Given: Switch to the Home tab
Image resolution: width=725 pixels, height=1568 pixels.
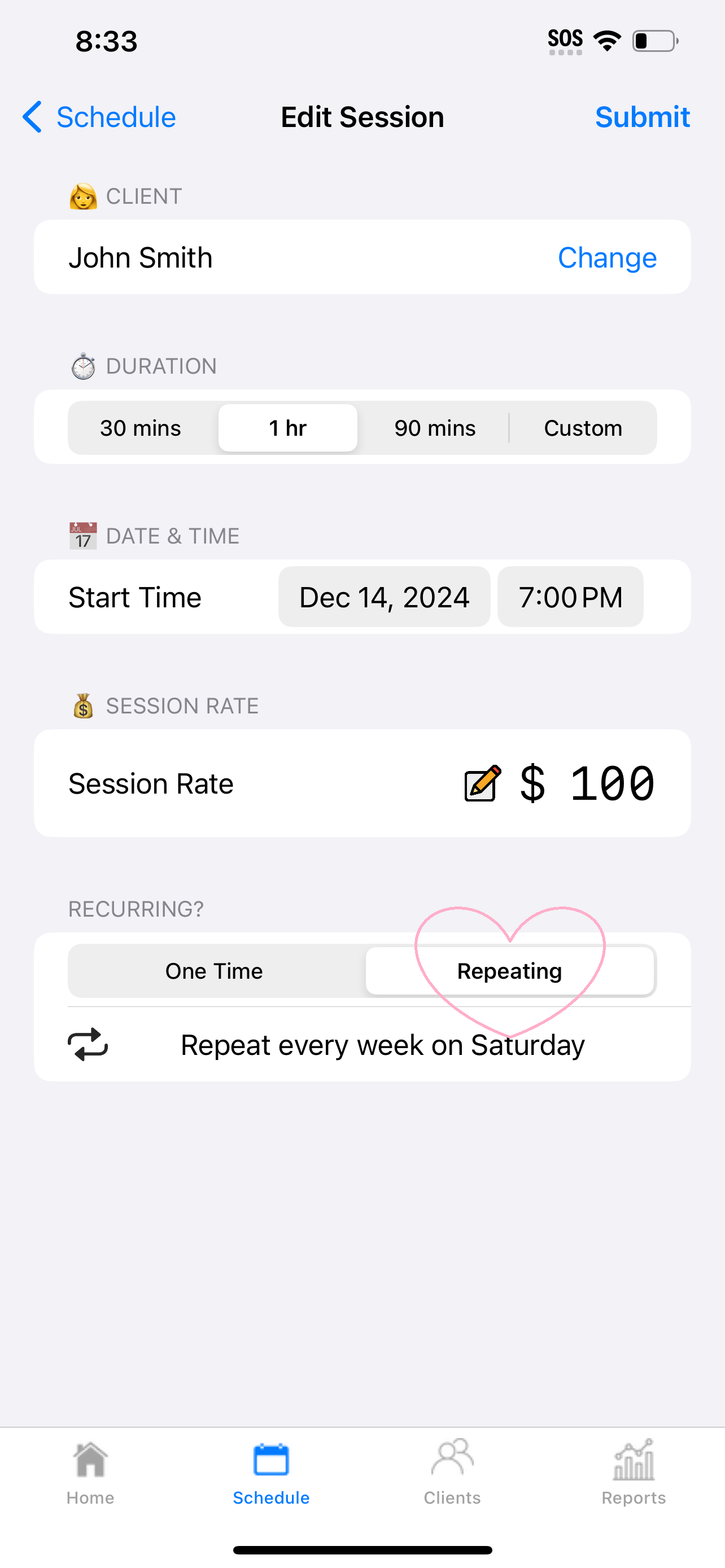Looking at the screenshot, I should (90, 1473).
